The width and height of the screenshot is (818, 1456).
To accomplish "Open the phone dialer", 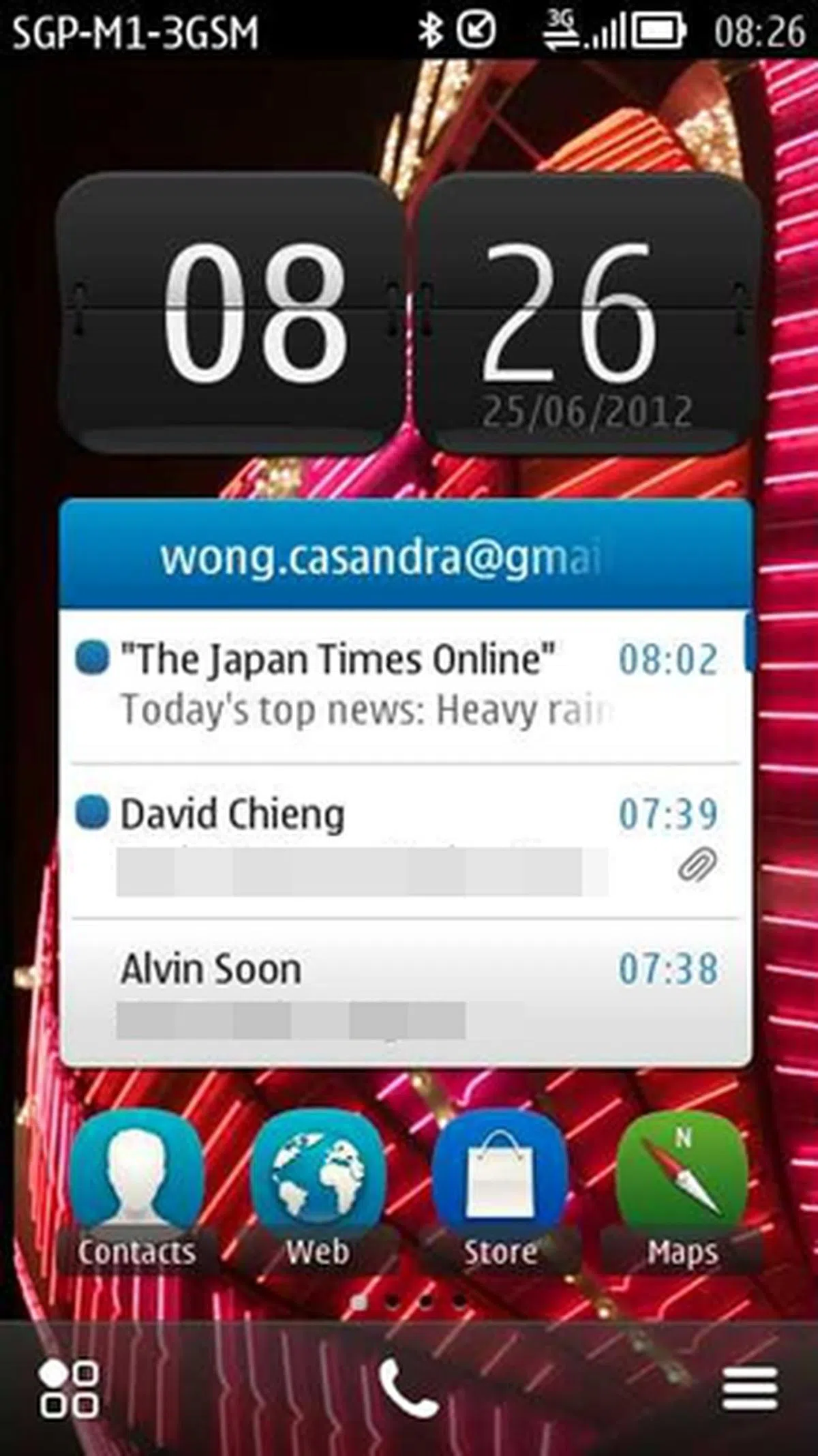I will [408, 1388].
